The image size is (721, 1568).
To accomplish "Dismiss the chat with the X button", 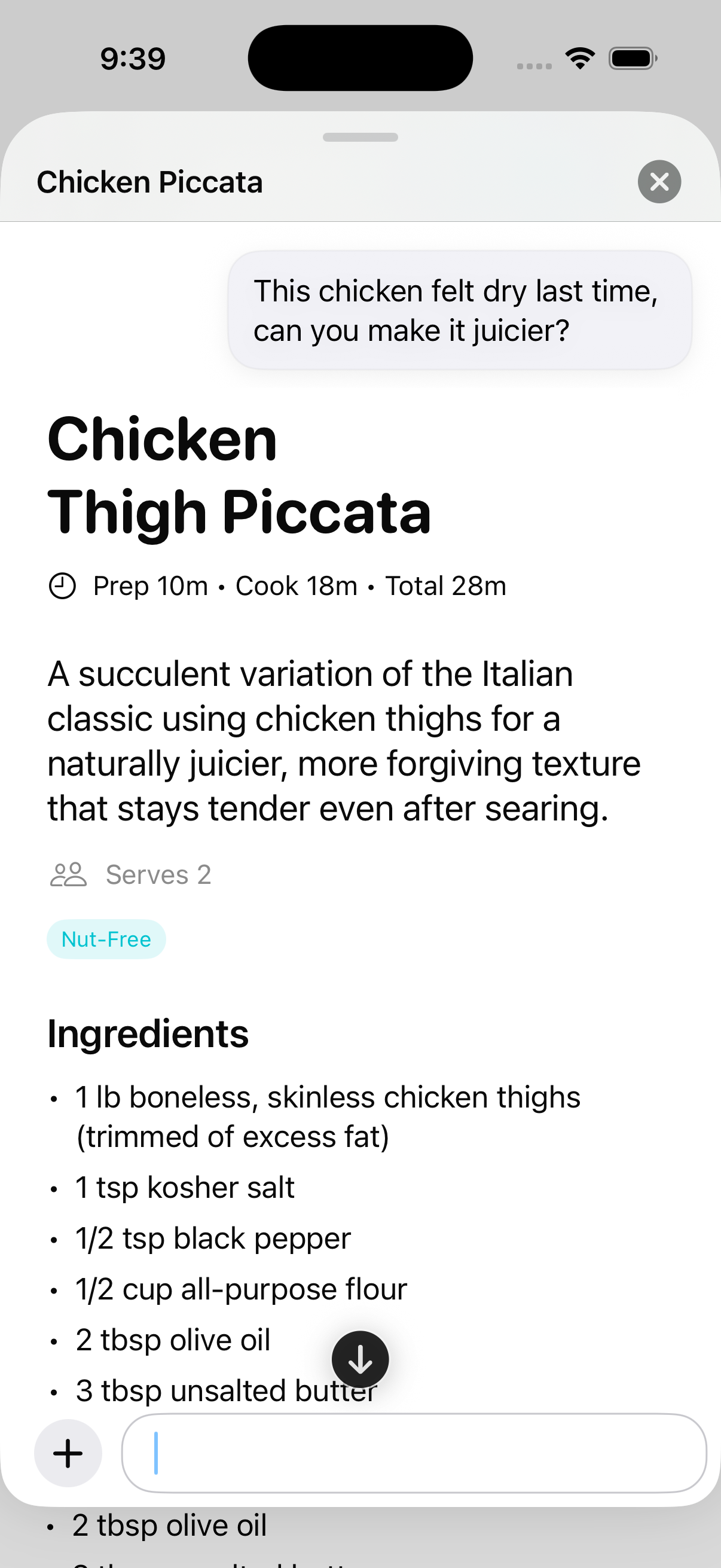I will click(x=659, y=181).
